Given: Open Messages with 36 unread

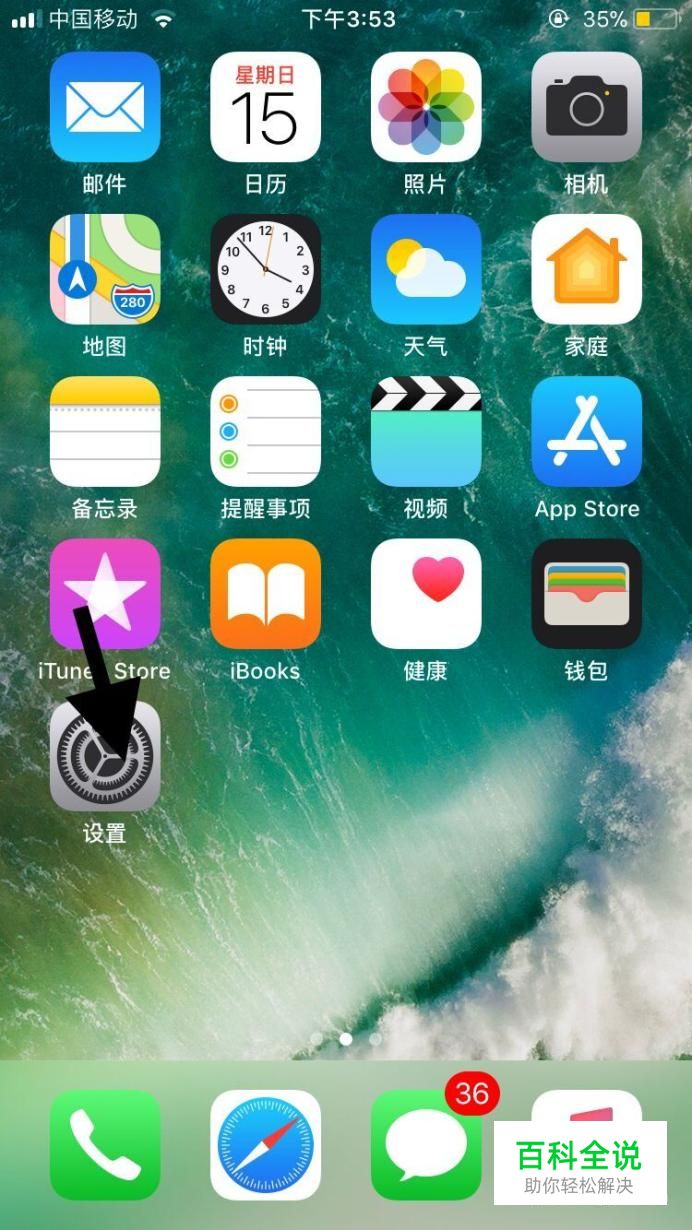Looking at the screenshot, I should click(426, 1144).
